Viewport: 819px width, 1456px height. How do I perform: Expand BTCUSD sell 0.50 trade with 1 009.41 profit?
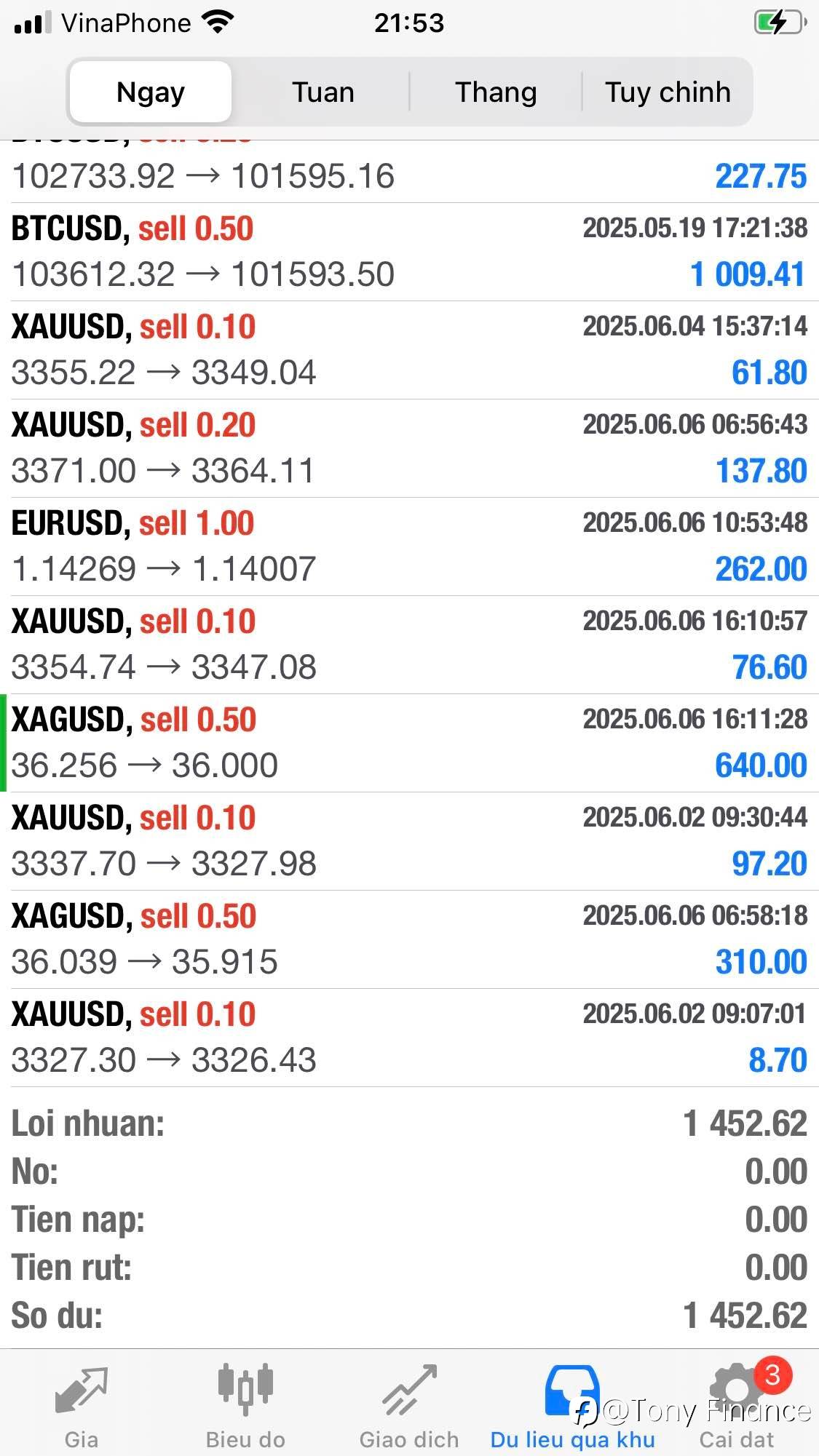(409, 252)
